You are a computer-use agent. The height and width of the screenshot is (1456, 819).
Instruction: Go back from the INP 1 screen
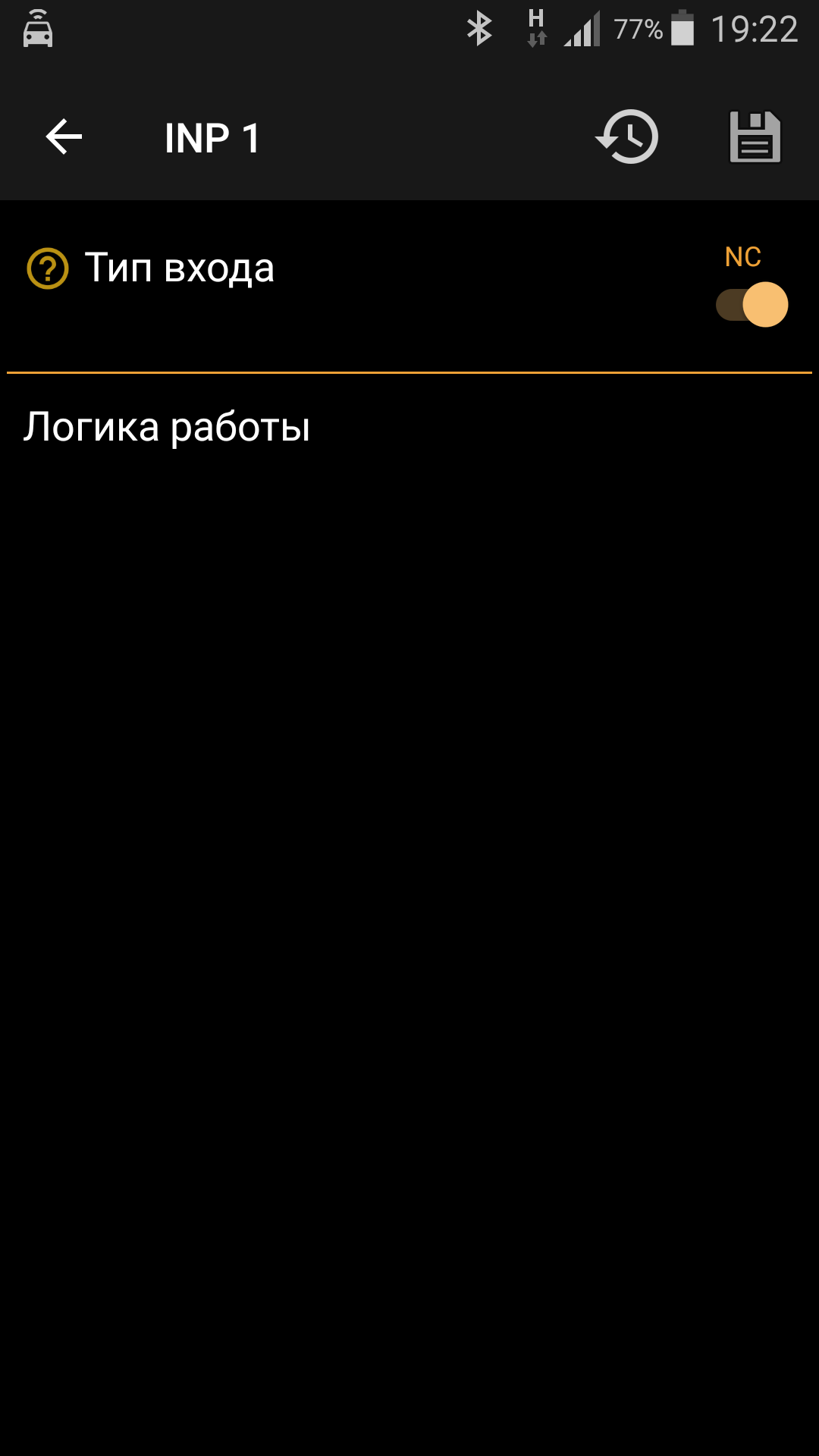pyautogui.click(x=64, y=137)
